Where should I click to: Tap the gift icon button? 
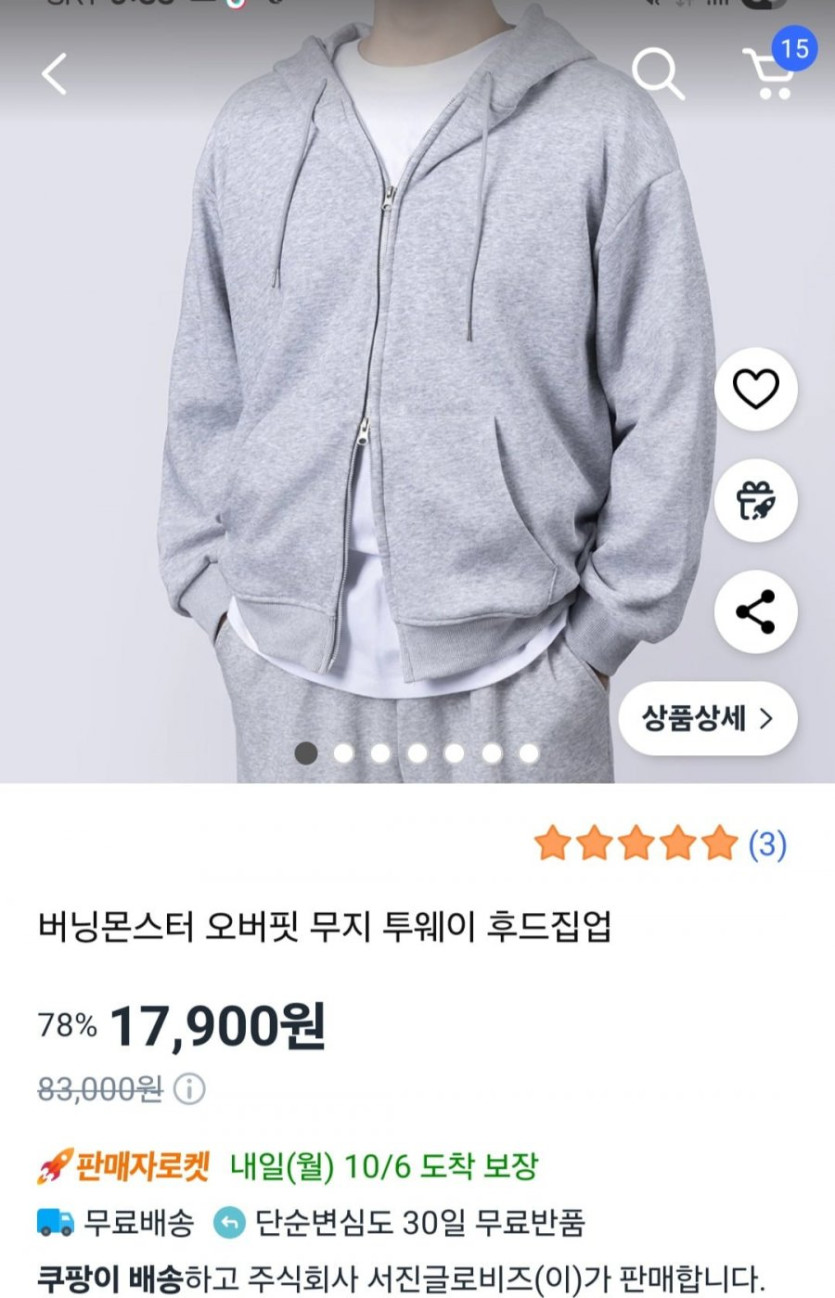[756, 501]
